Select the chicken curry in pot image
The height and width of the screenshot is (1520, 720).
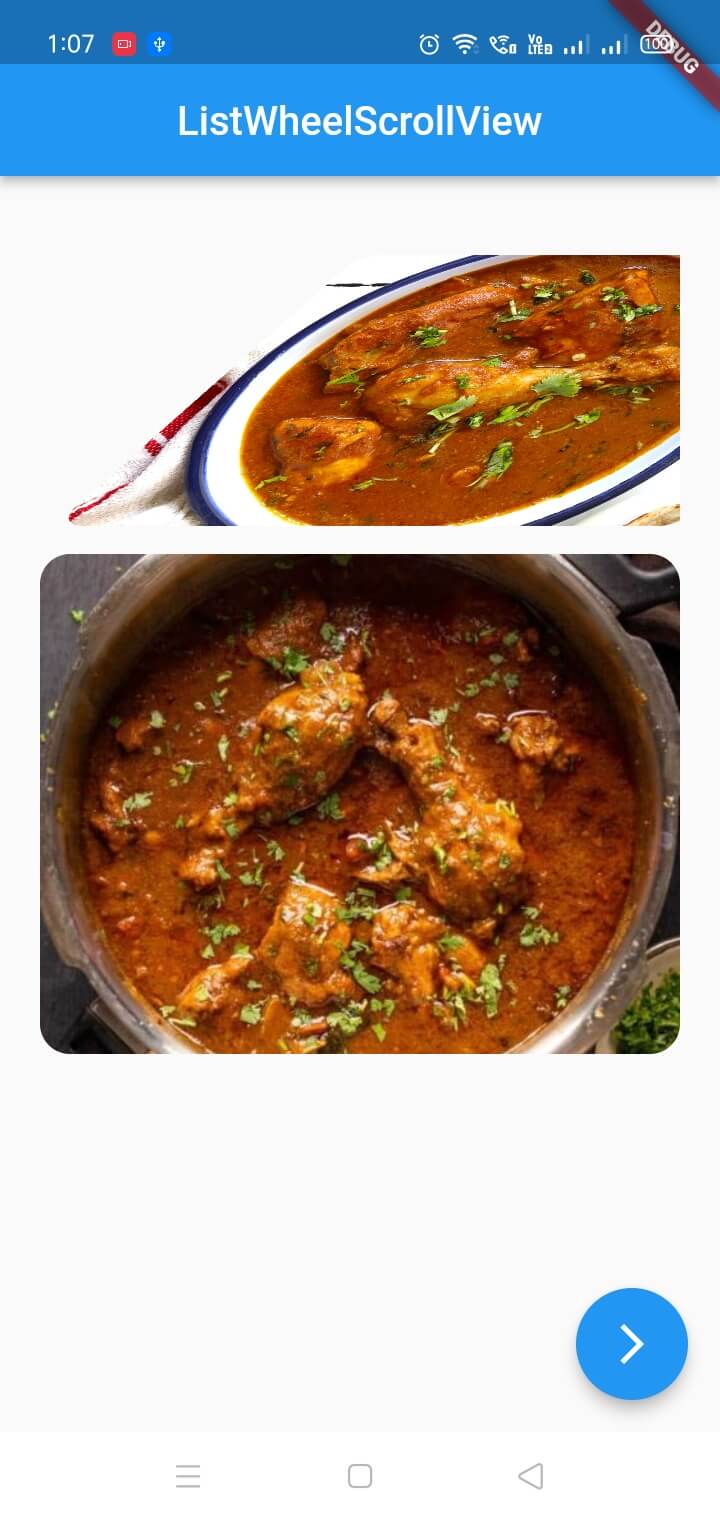360,803
